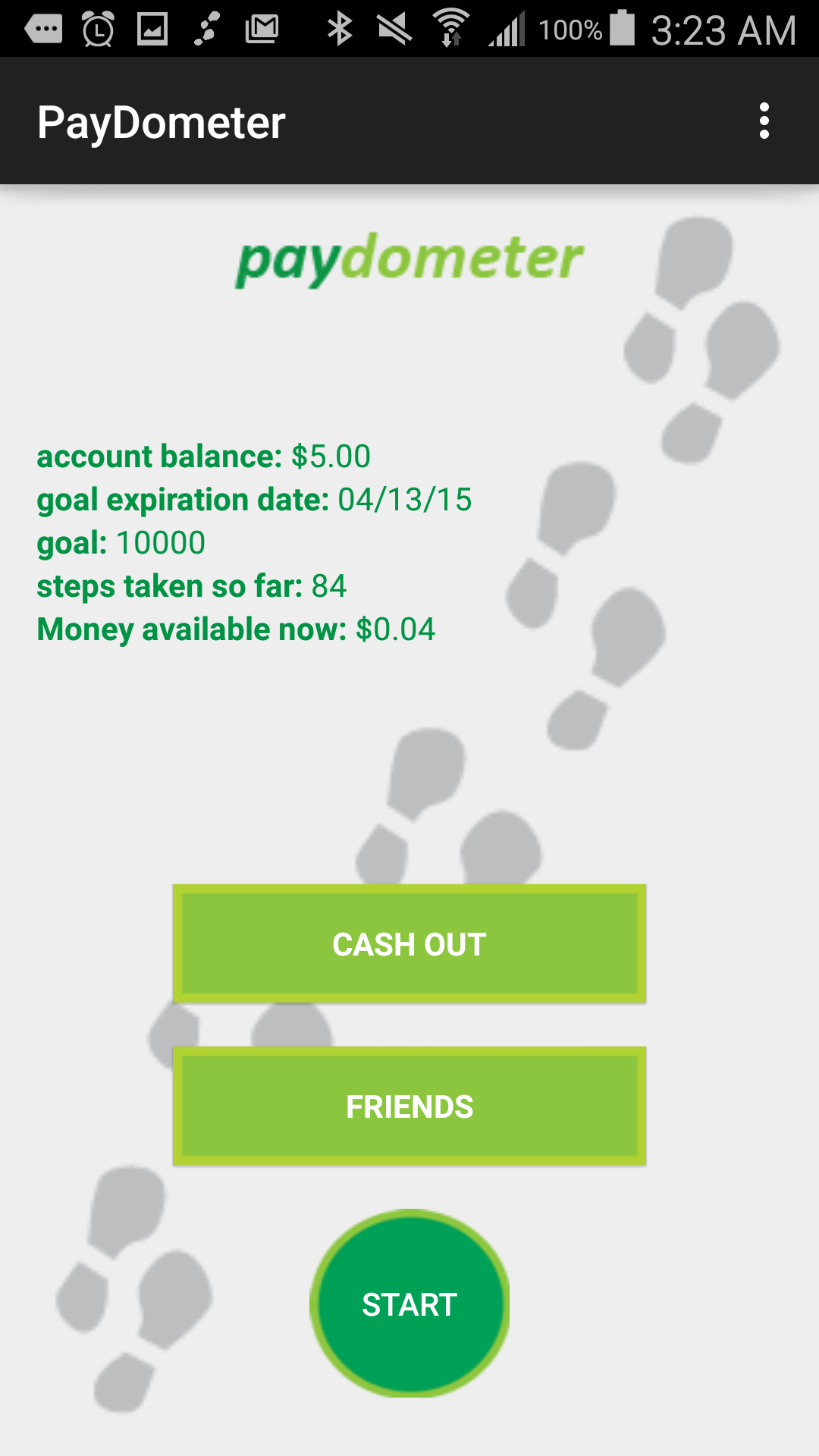Open the overflow menu
The height and width of the screenshot is (1456, 819).
(764, 121)
